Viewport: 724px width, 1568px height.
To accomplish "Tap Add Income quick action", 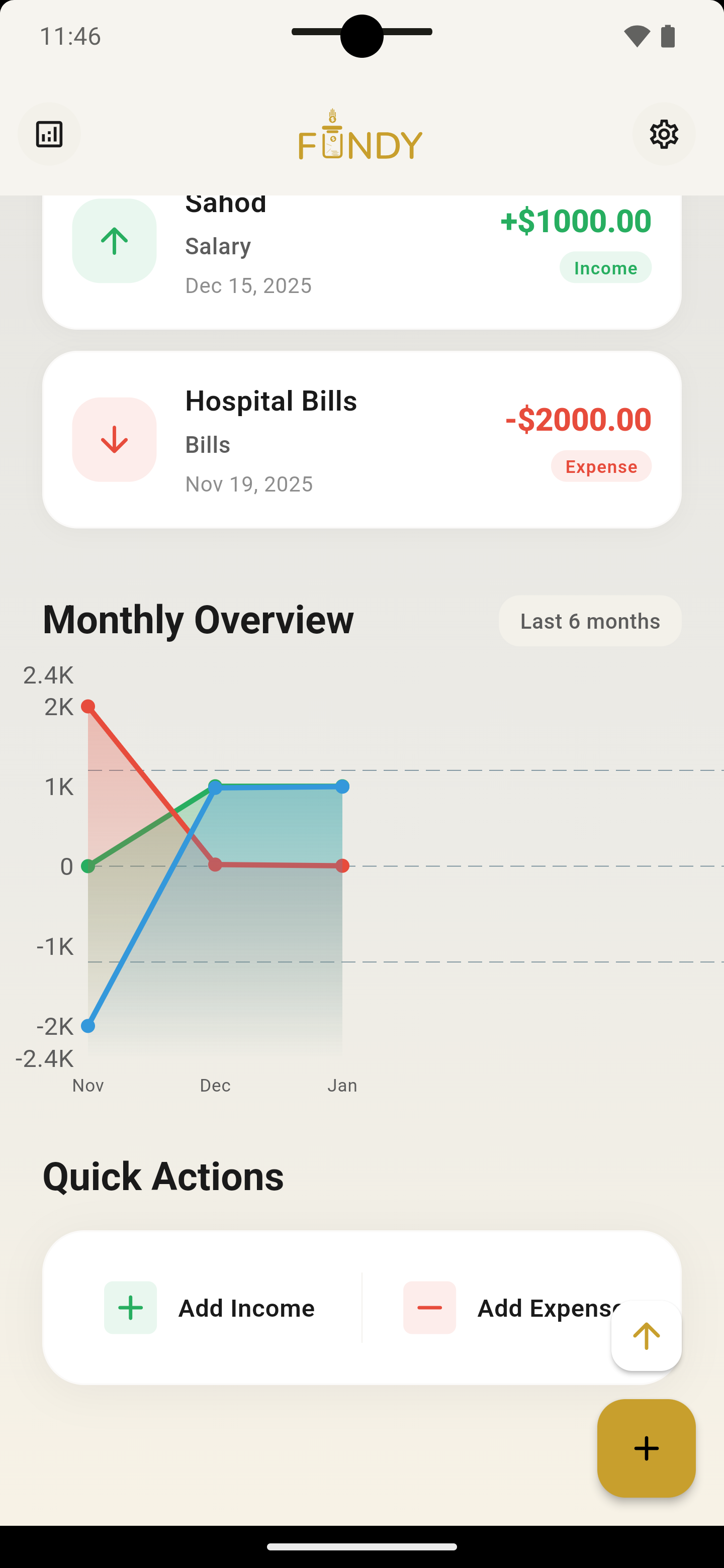I will click(x=210, y=1308).
